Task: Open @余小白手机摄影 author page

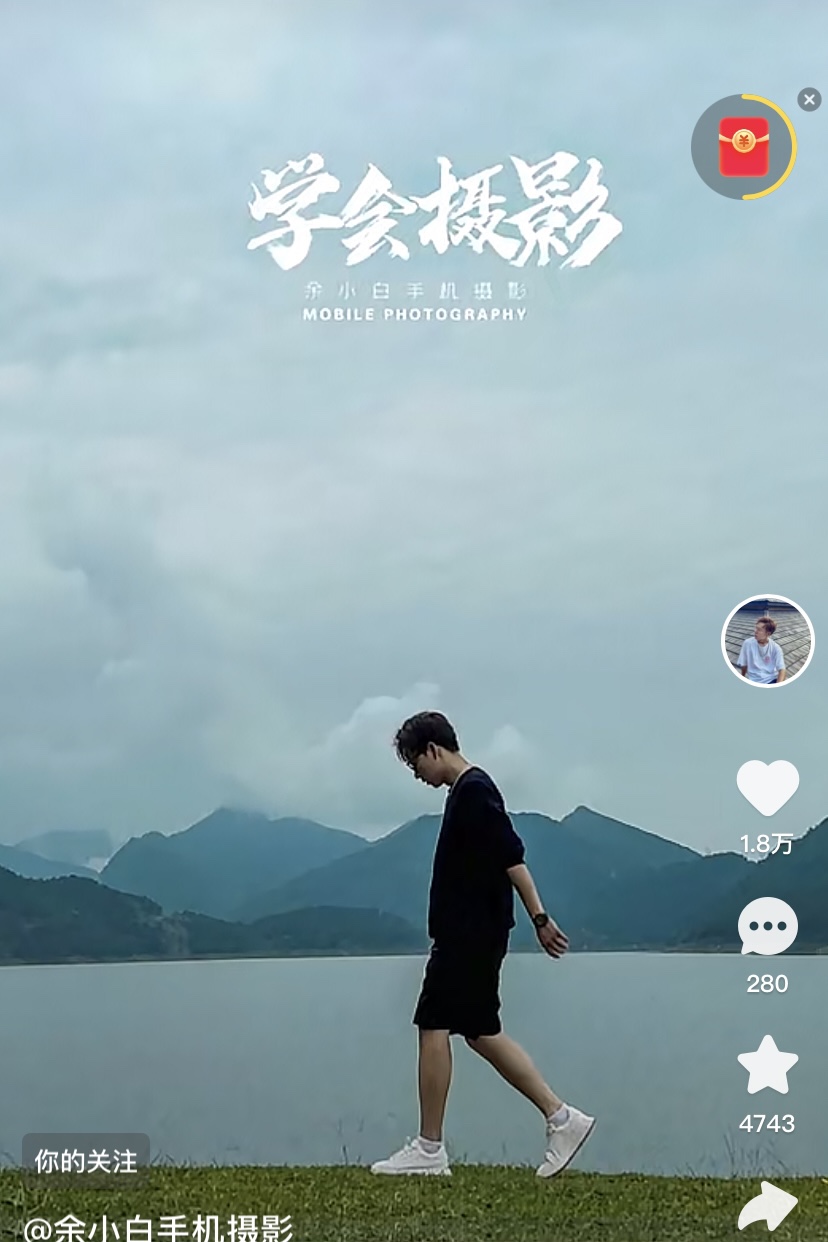Action: 158,1227
